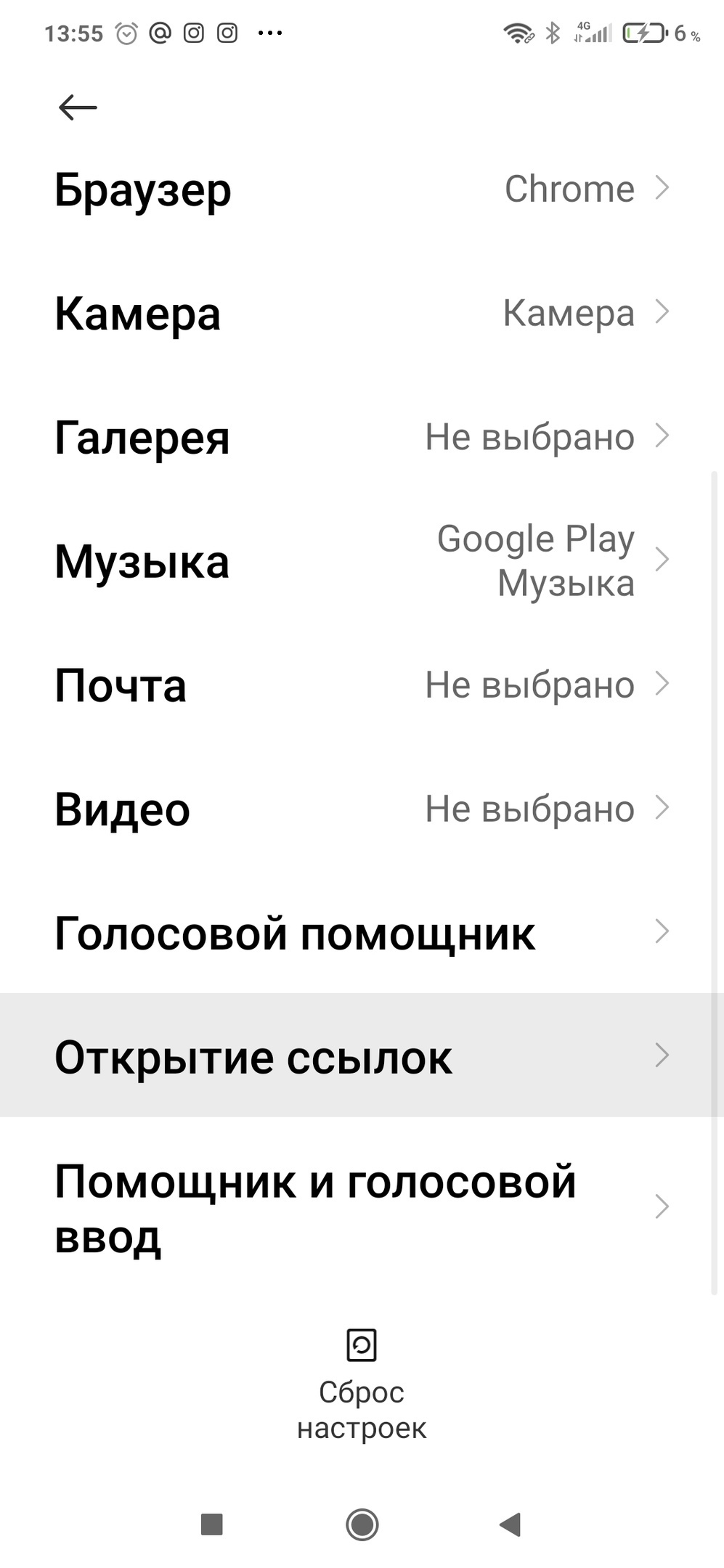724x1568 pixels.
Task: Select a default app for Почта
Action: pyautogui.click(x=362, y=685)
